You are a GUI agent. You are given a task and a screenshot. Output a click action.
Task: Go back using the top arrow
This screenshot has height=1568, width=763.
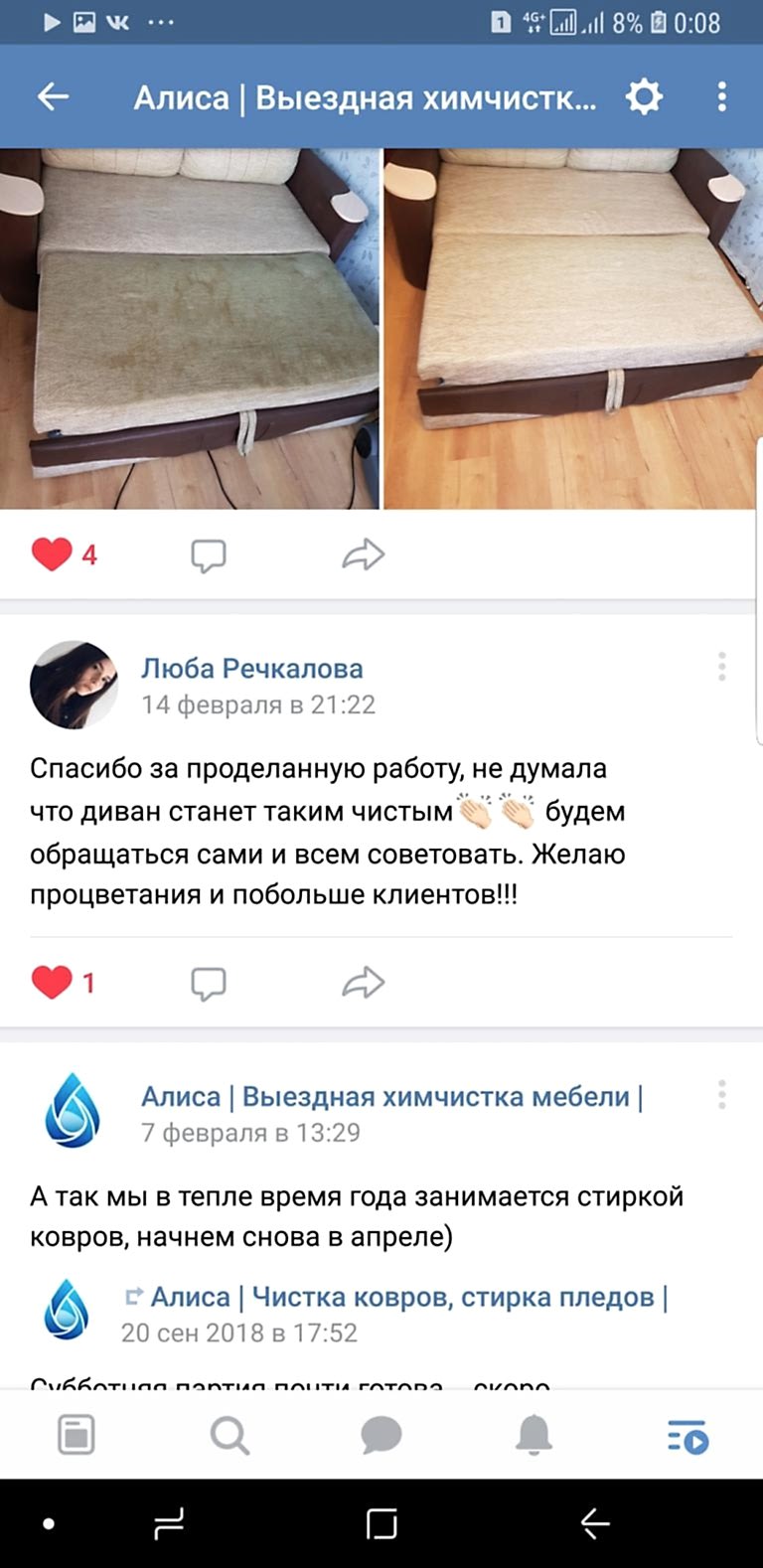tap(53, 96)
